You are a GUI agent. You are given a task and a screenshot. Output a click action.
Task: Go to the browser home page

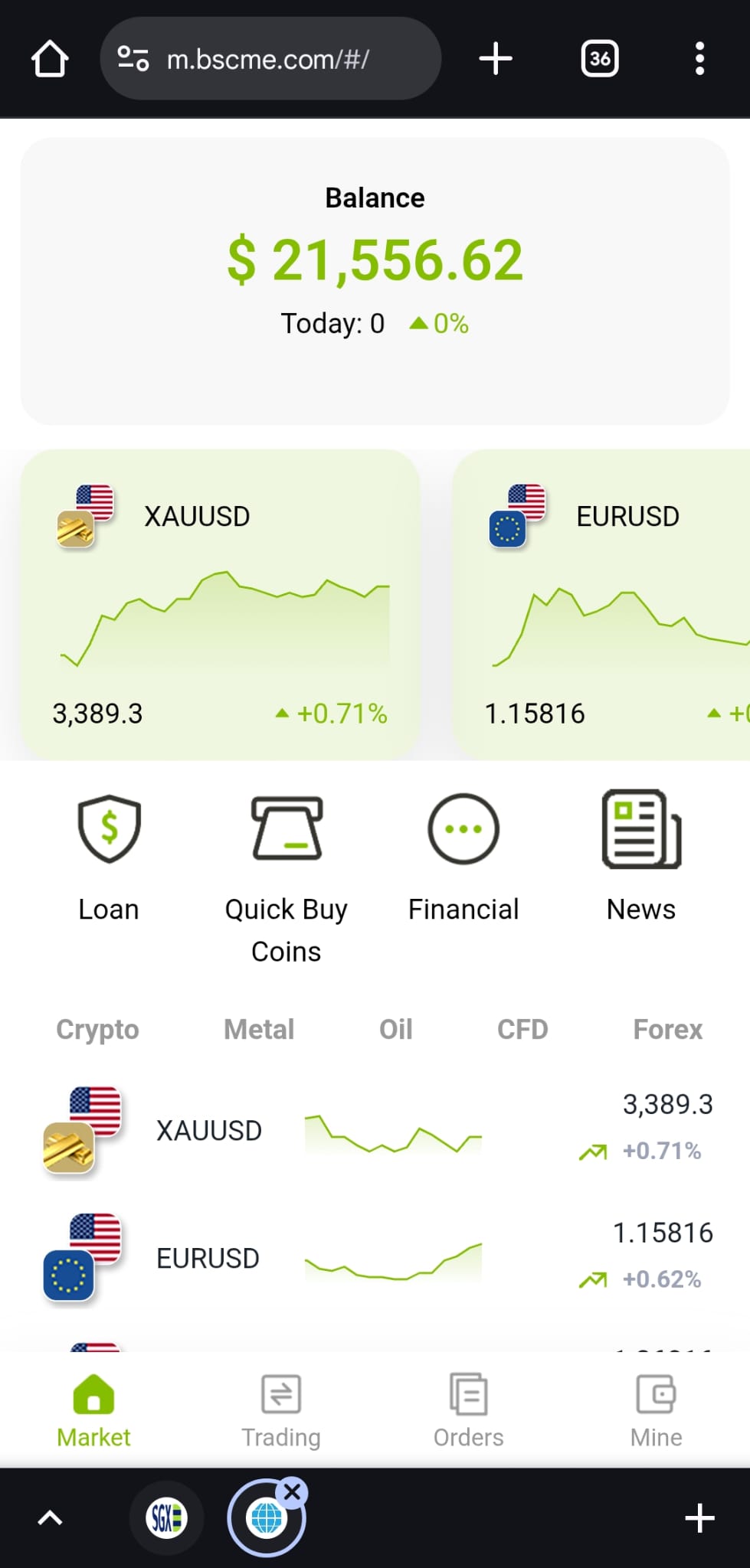tap(50, 59)
